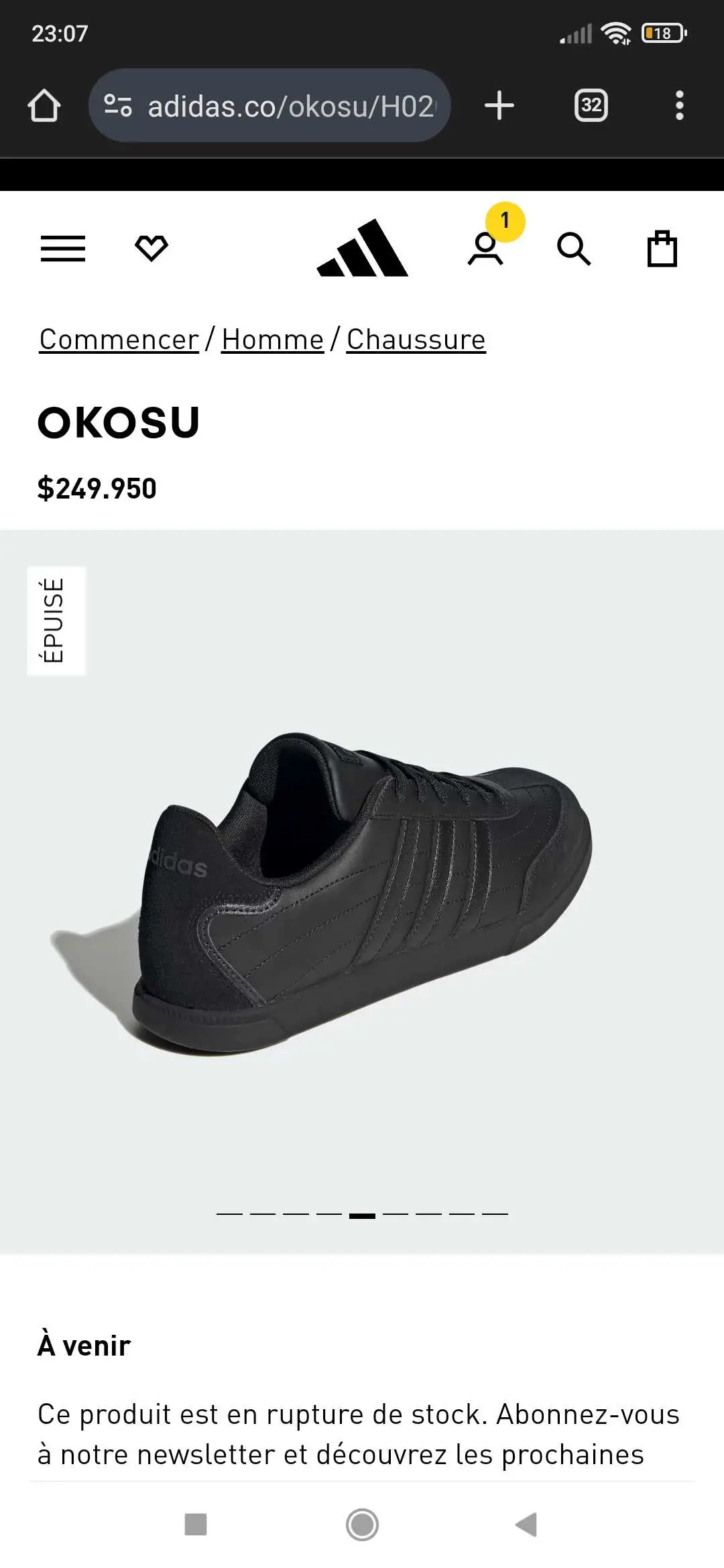724x1568 pixels.
Task: Go to adidas home via logo
Action: click(362, 248)
